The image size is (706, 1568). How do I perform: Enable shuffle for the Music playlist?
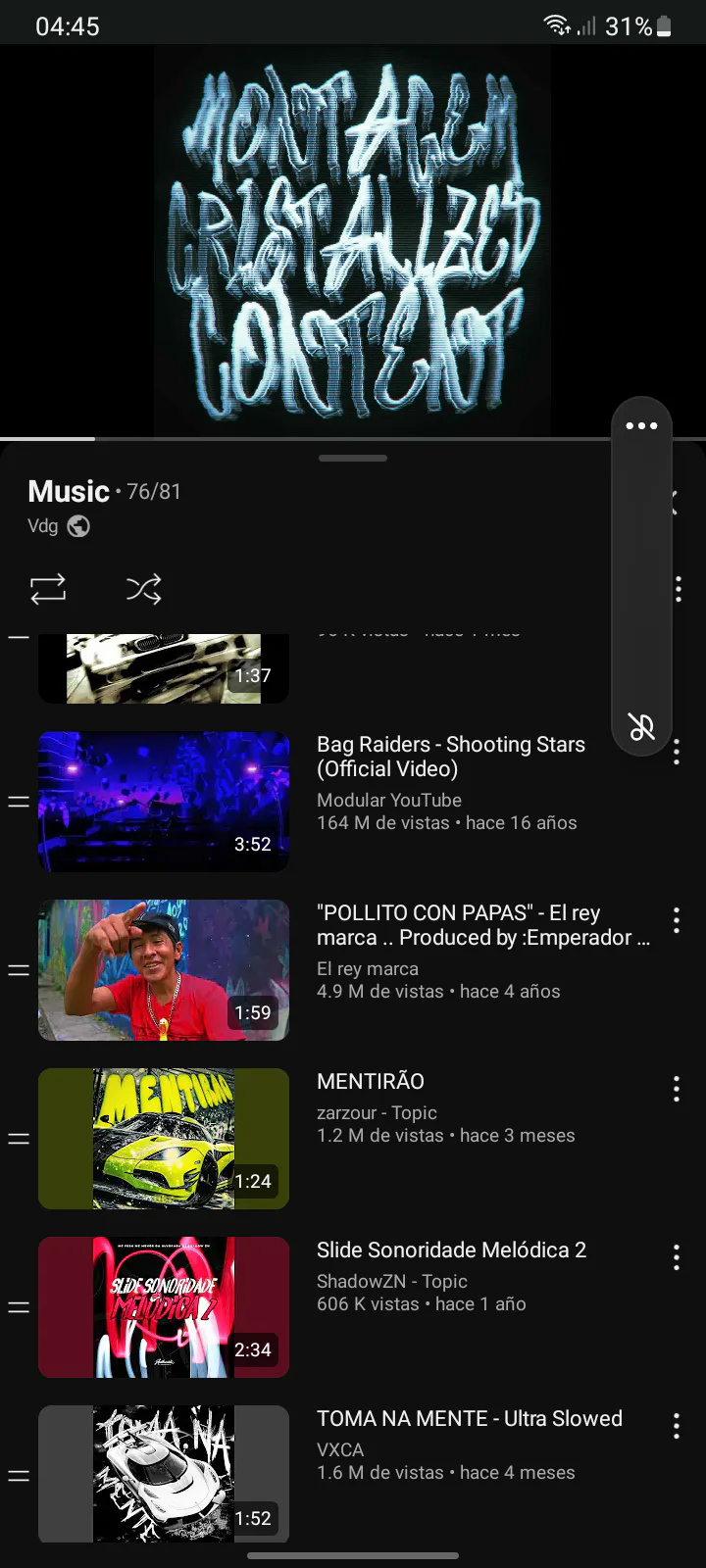point(143,589)
